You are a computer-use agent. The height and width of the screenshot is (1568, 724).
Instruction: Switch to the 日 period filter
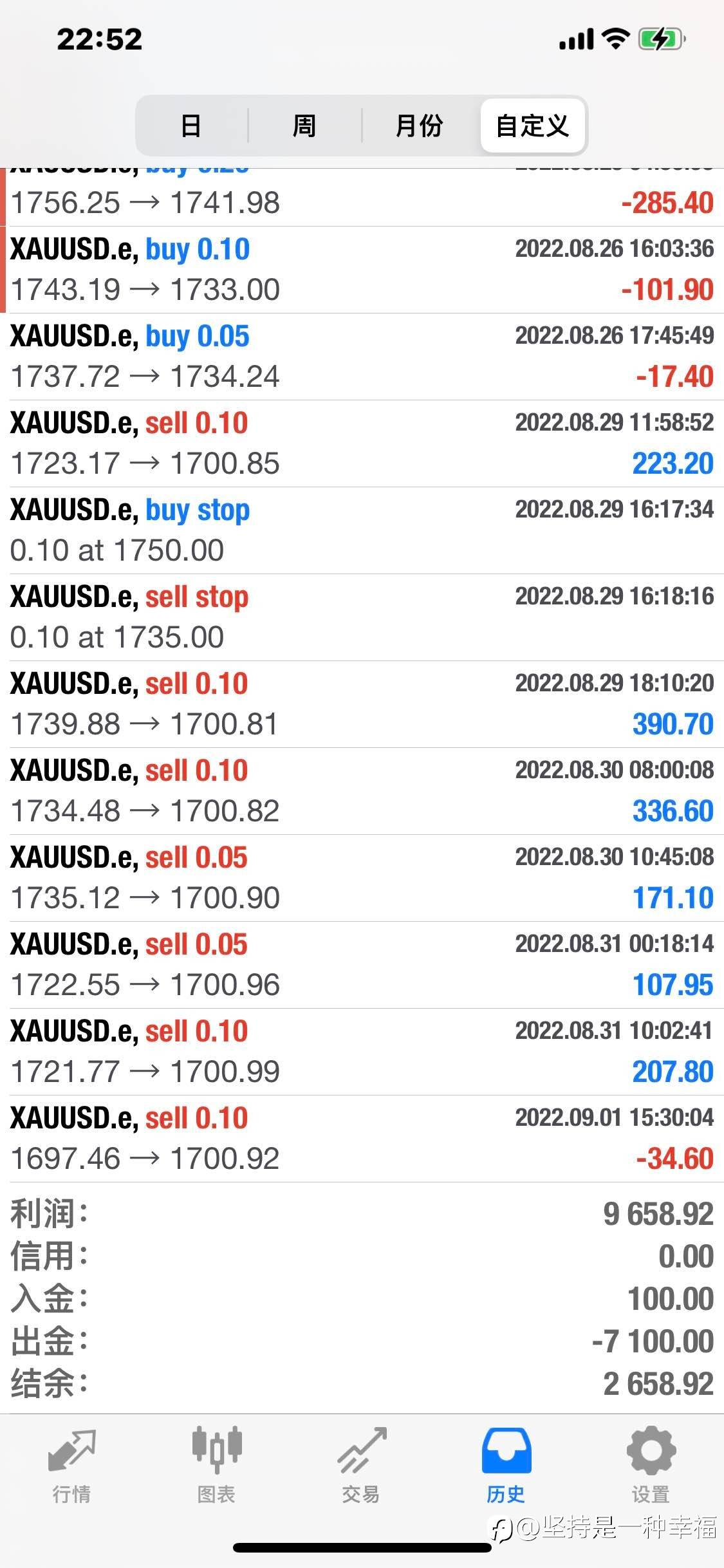click(x=192, y=126)
